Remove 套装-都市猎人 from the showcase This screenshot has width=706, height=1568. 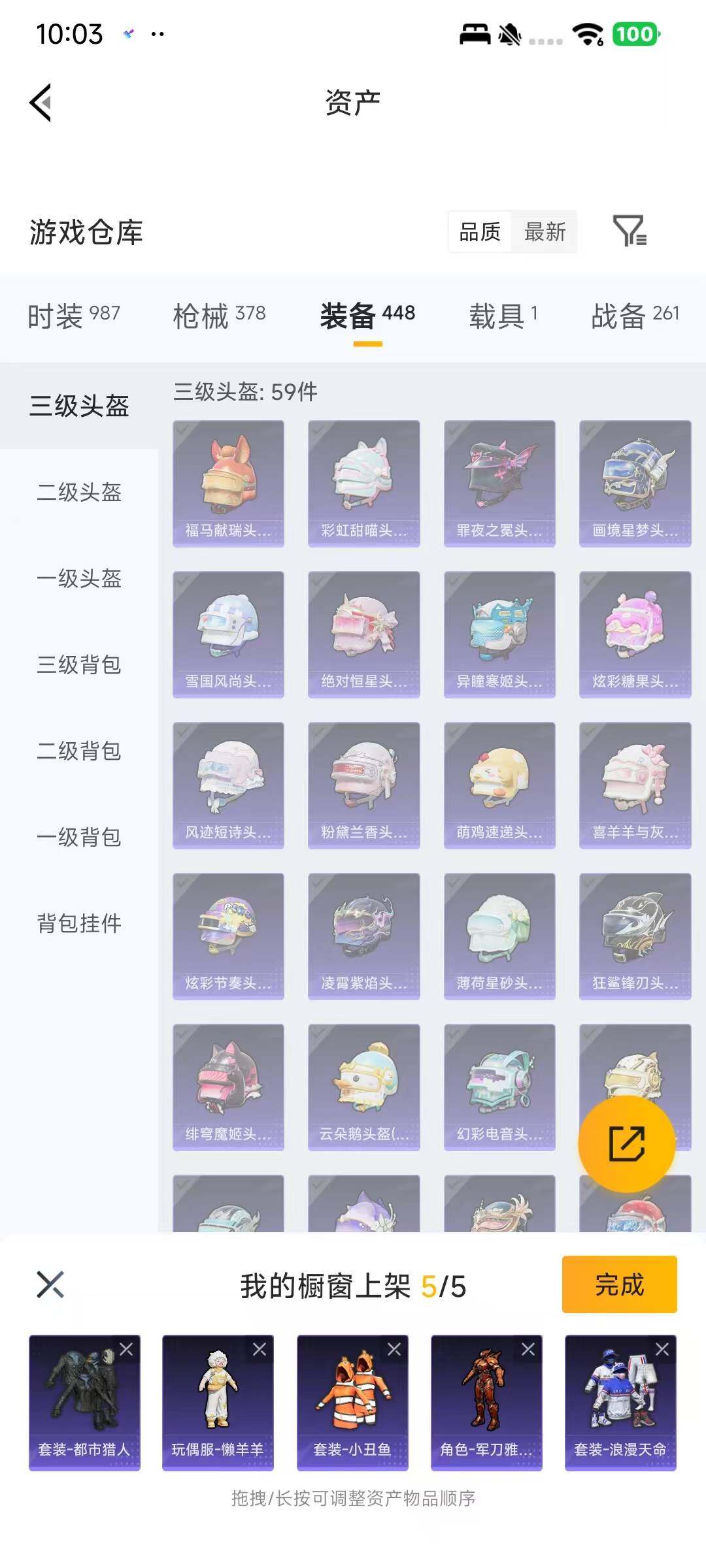(126, 1349)
